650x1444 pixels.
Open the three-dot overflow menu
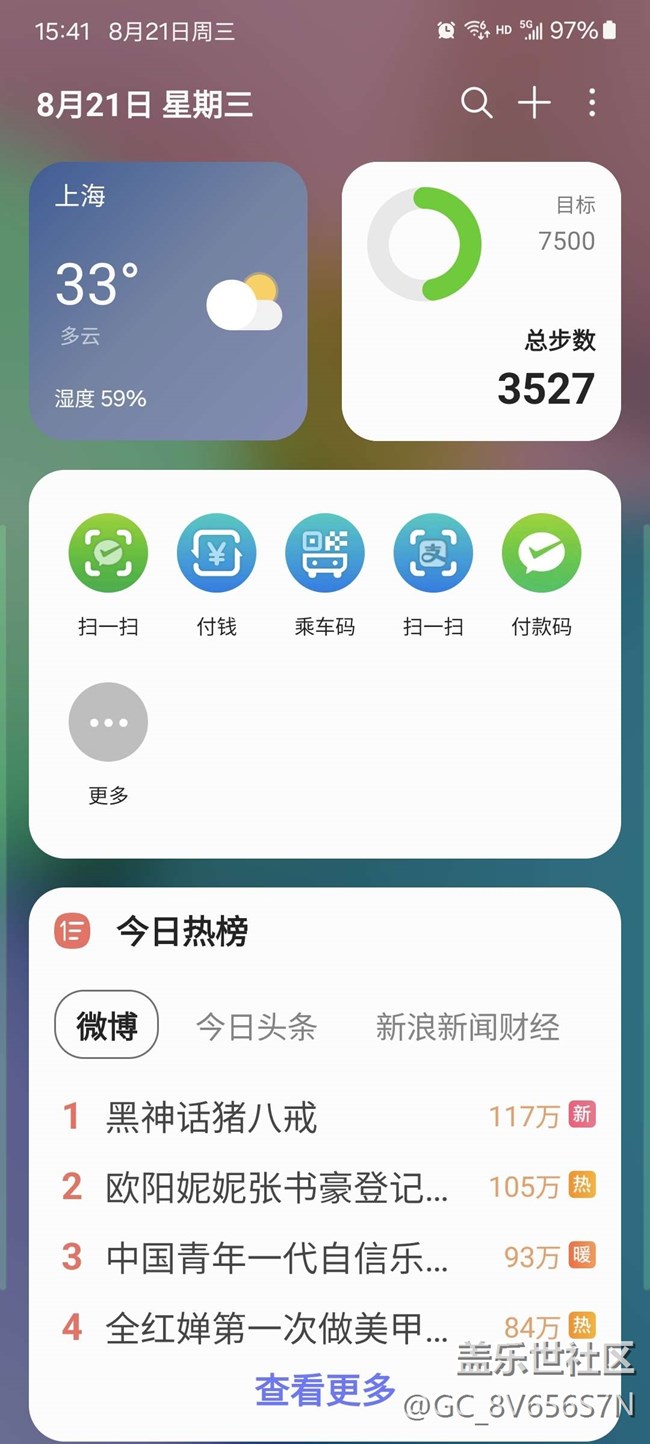pyautogui.click(x=592, y=103)
